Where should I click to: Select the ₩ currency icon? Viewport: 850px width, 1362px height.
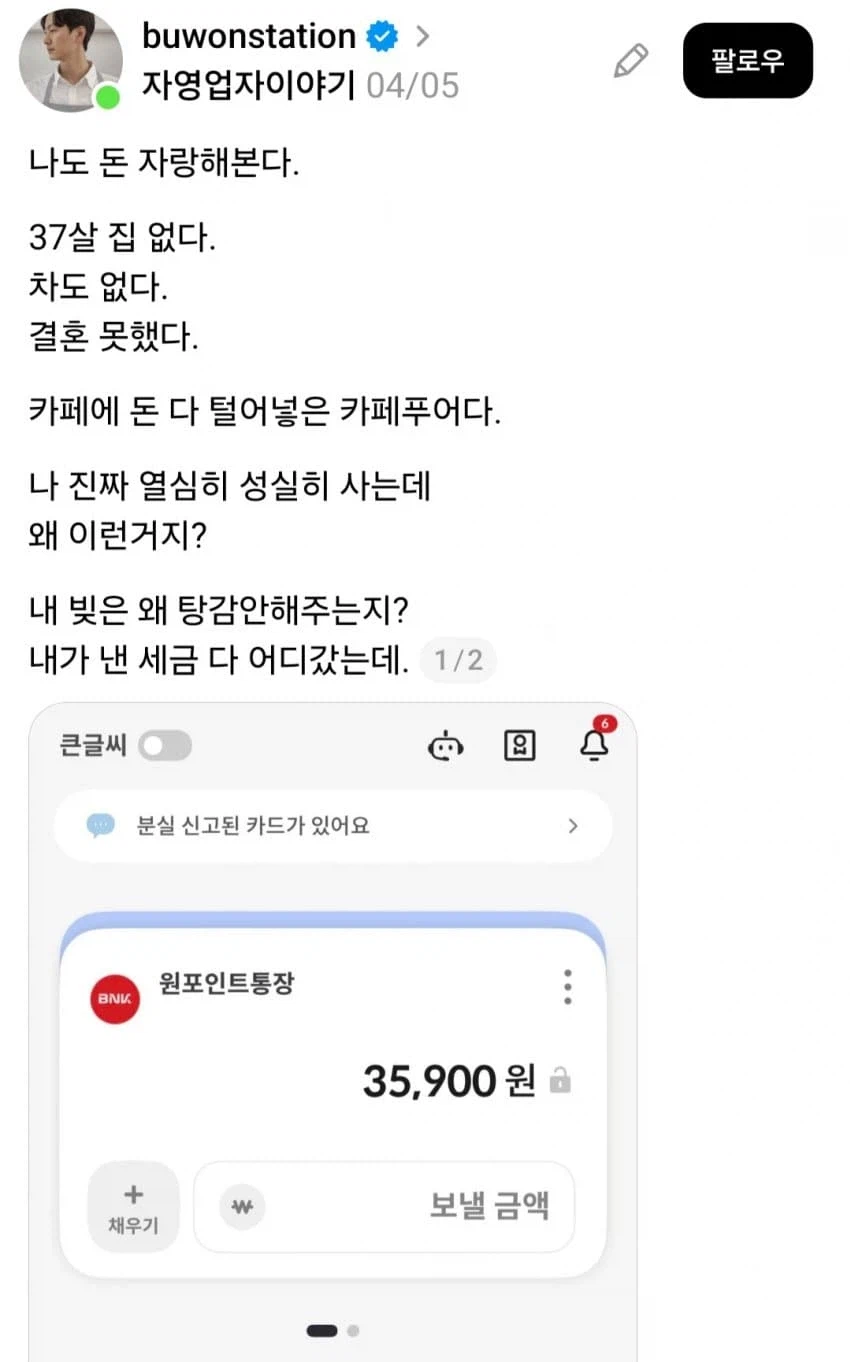coord(240,1207)
